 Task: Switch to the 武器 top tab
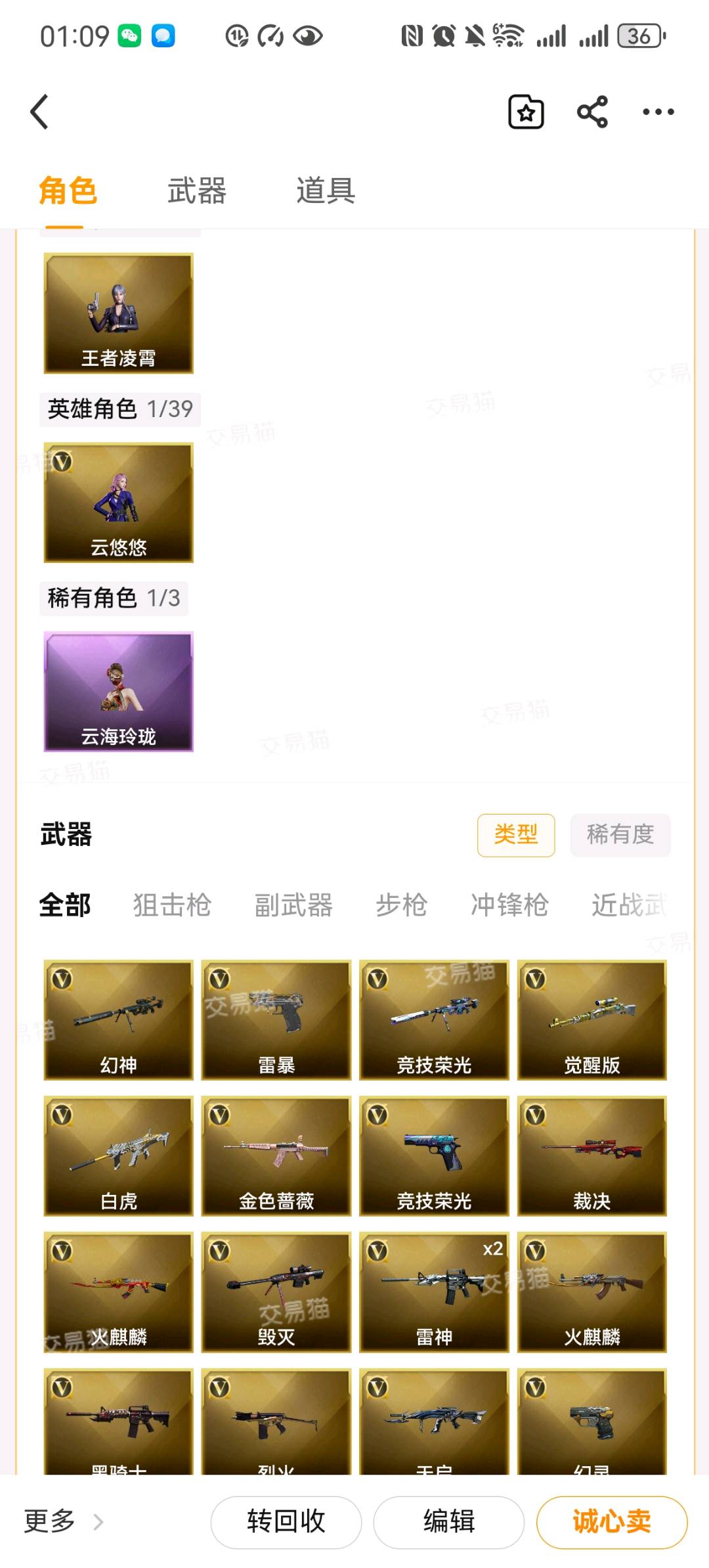[x=196, y=191]
